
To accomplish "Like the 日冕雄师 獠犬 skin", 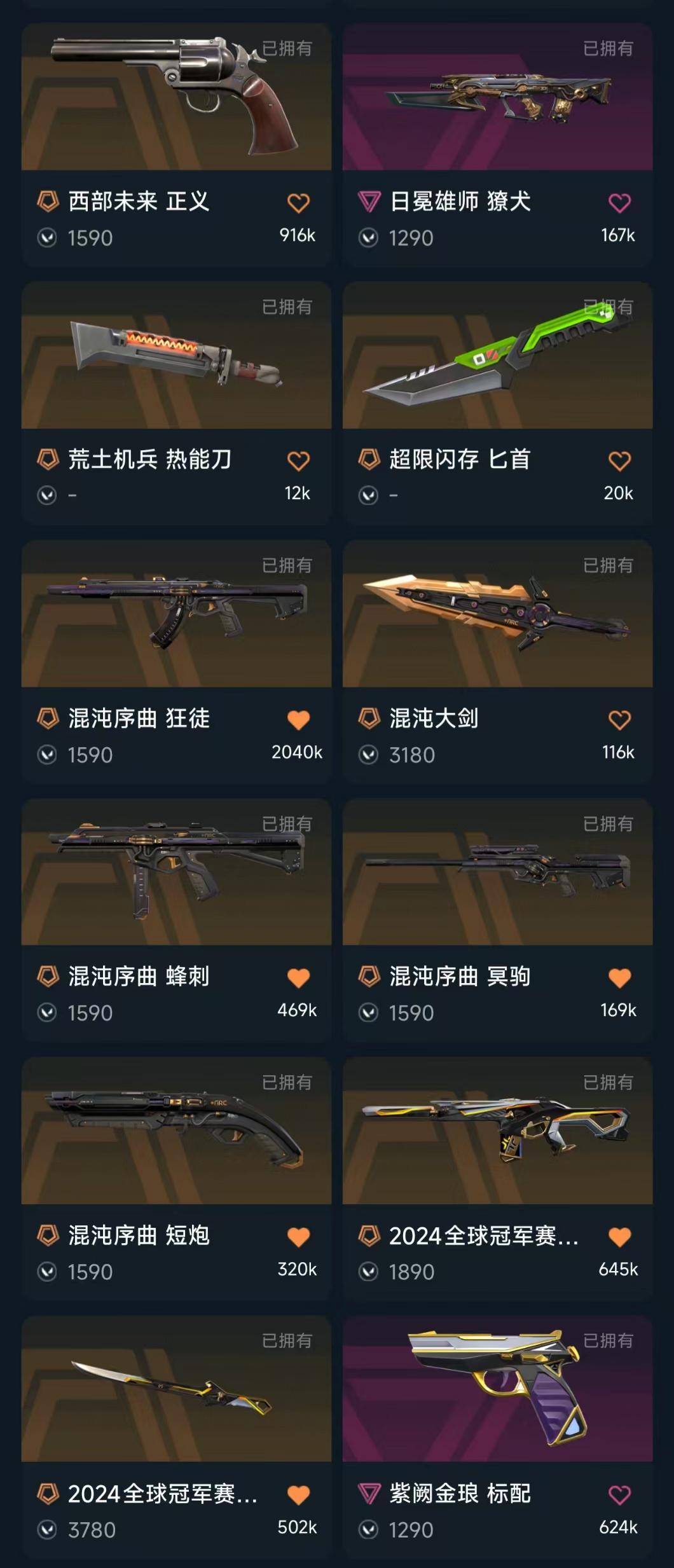I will tap(619, 203).
